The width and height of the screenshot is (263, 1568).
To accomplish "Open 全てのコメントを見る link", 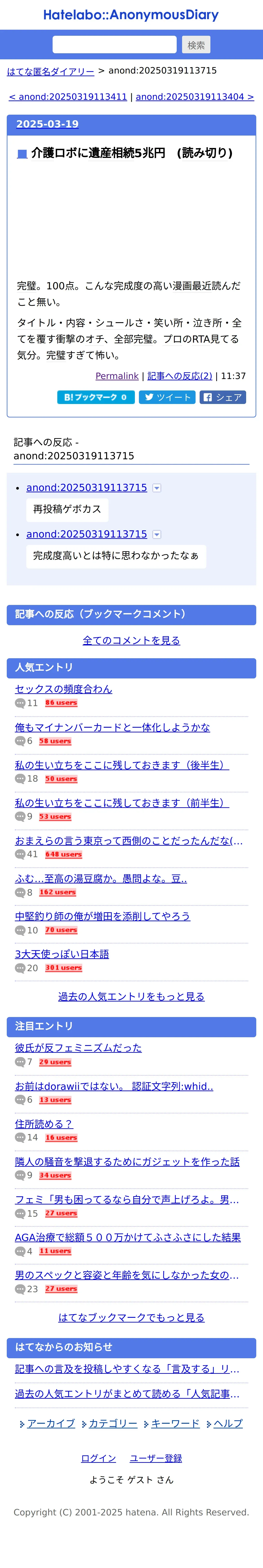I will [131, 640].
